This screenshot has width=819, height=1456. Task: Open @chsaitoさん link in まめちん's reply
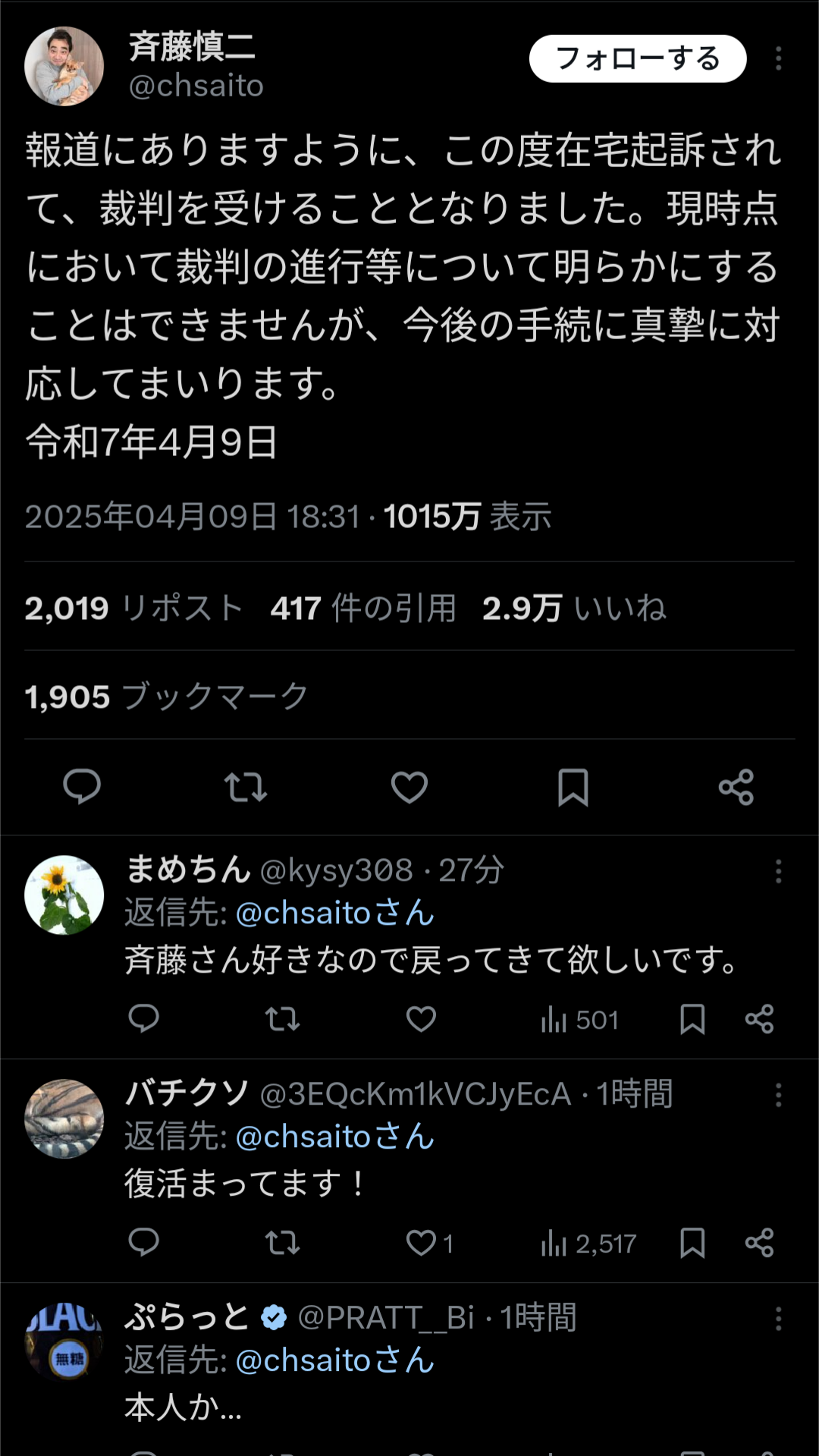point(334,913)
